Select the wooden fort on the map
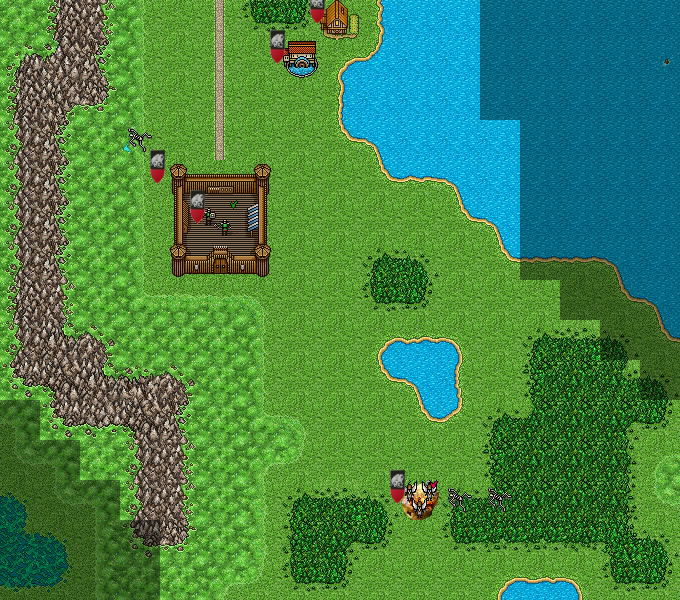 (x=220, y=220)
